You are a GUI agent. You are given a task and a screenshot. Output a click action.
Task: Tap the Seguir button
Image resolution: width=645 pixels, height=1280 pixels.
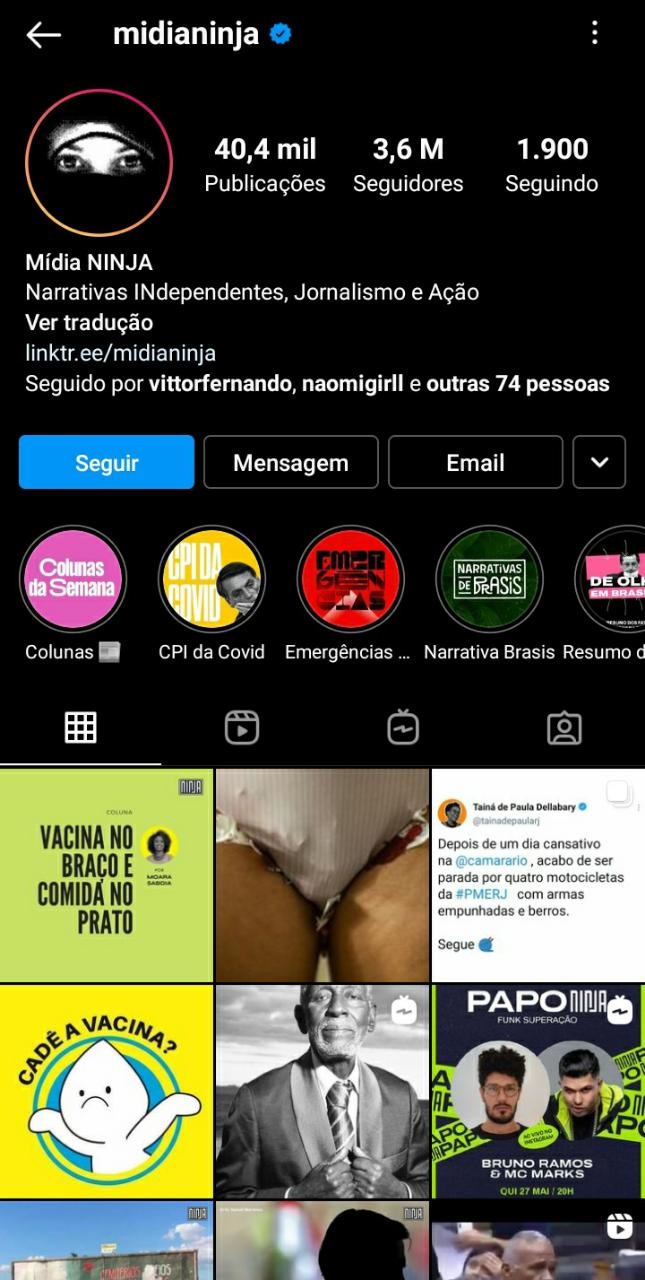[x=106, y=462]
